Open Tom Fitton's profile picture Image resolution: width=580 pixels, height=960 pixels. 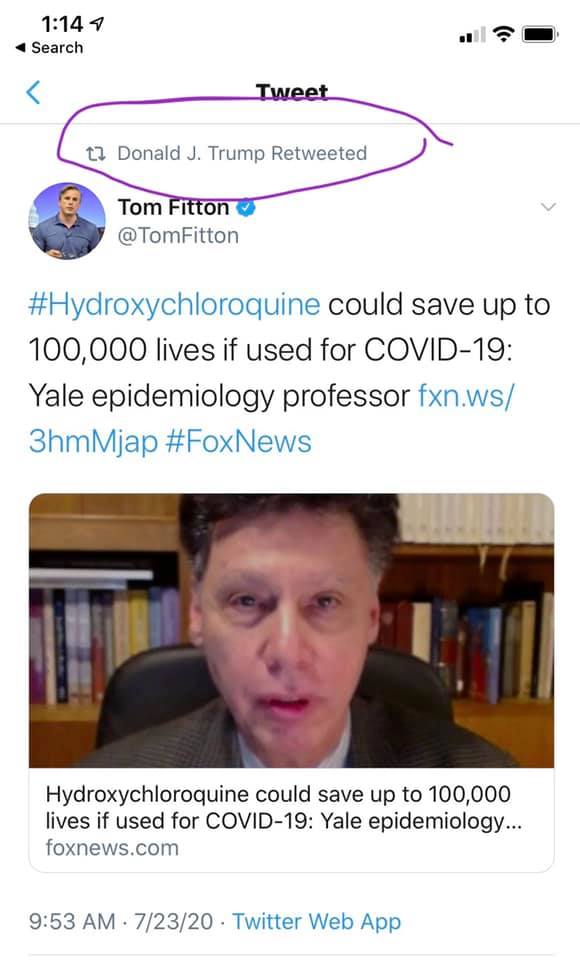(x=67, y=221)
